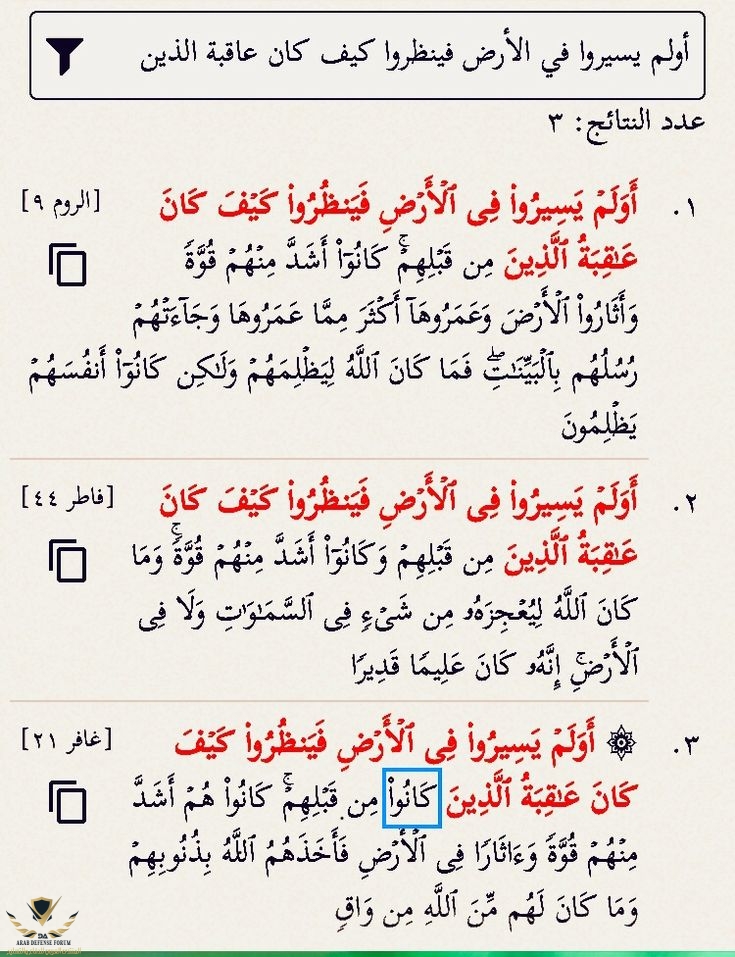Copy the Fatir 44 verse result
735x957 pixels.
67,561
